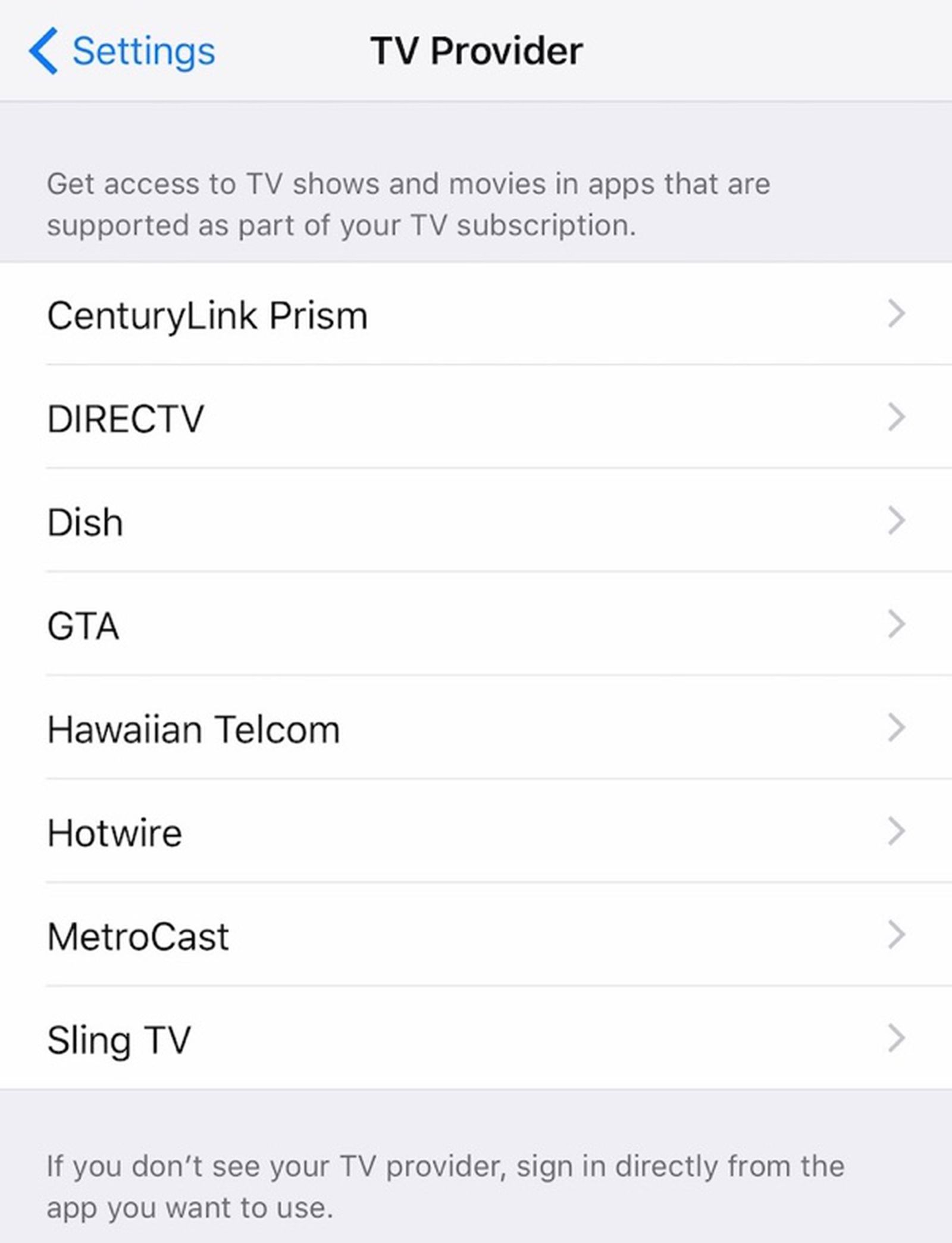Choose MetroCast as your provider
952x1243 pixels.
coord(138,935)
